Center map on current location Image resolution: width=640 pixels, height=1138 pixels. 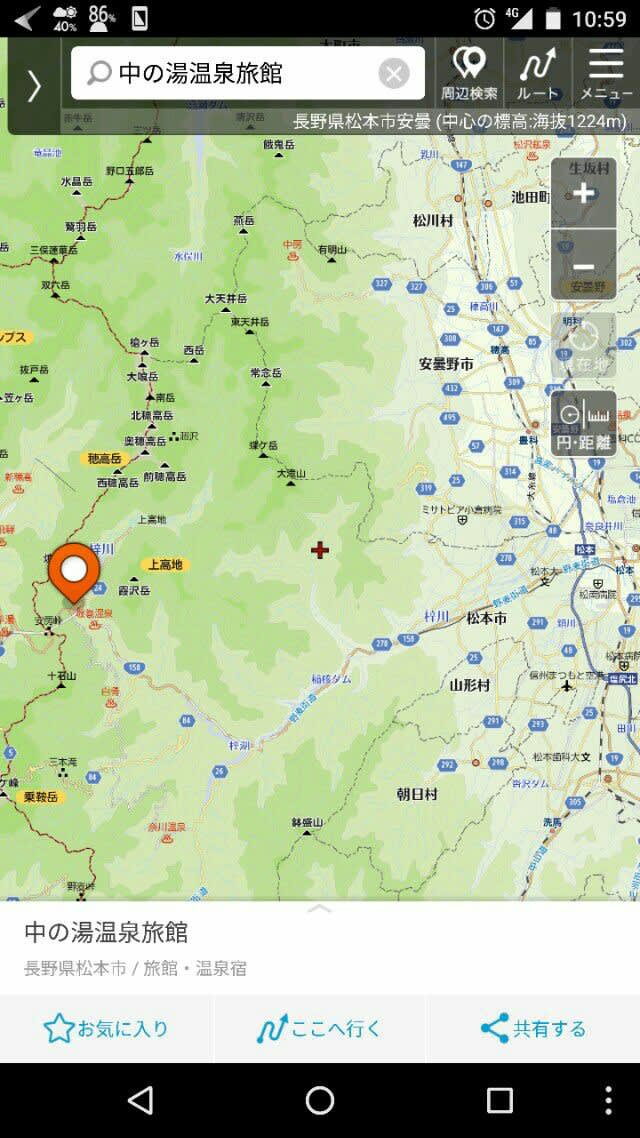pos(584,346)
